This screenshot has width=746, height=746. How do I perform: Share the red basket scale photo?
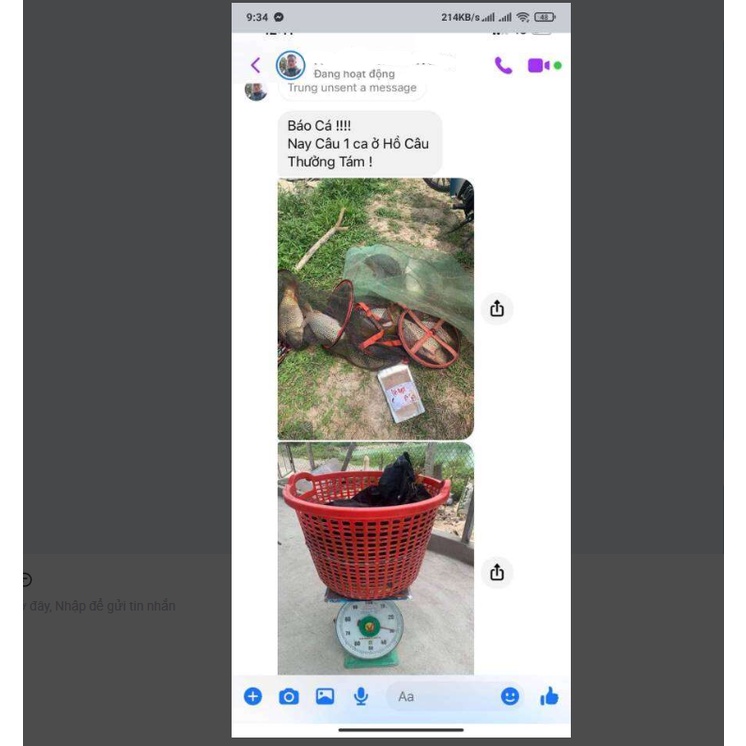pos(497,573)
